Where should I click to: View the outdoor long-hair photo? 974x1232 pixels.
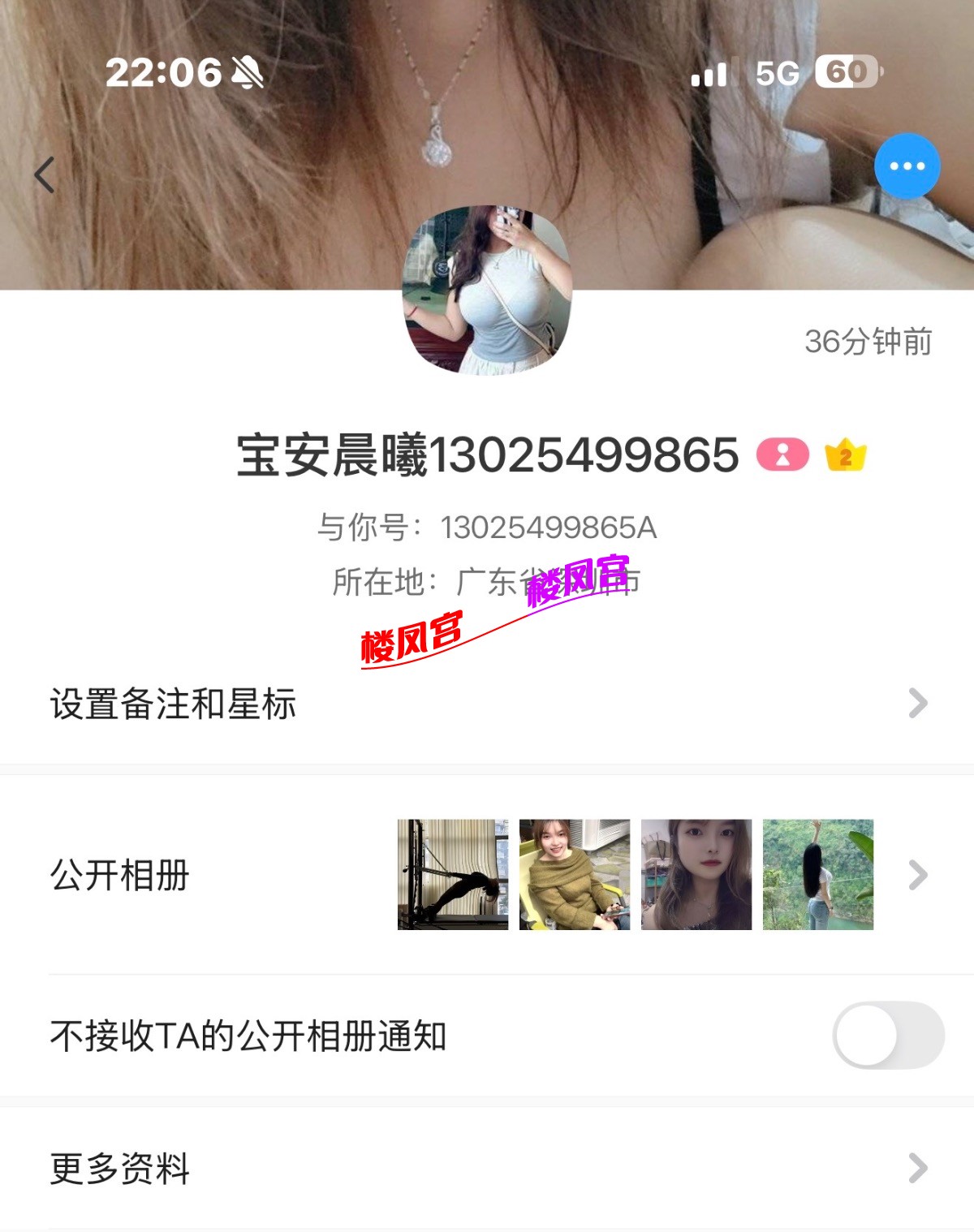point(818,874)
